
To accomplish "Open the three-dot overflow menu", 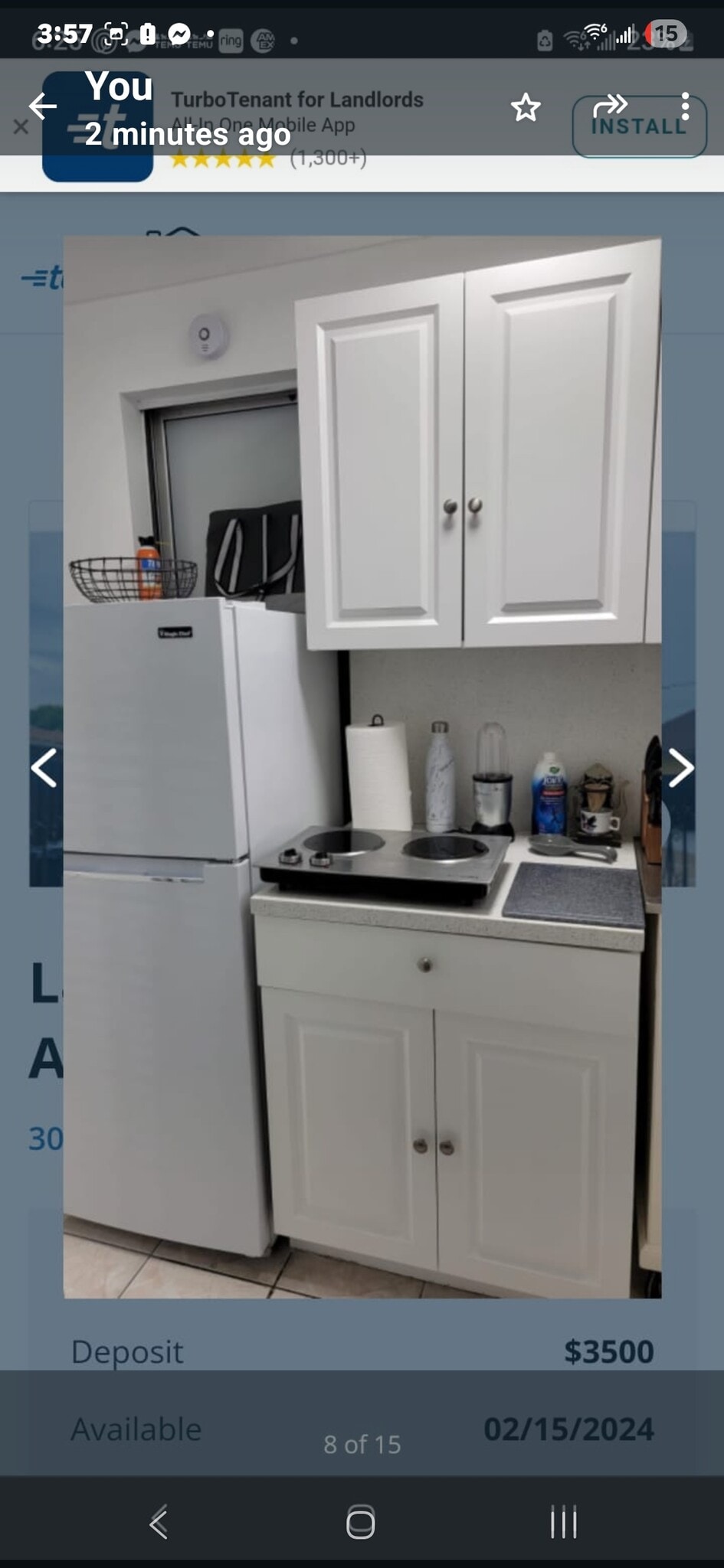I will 685,106.
